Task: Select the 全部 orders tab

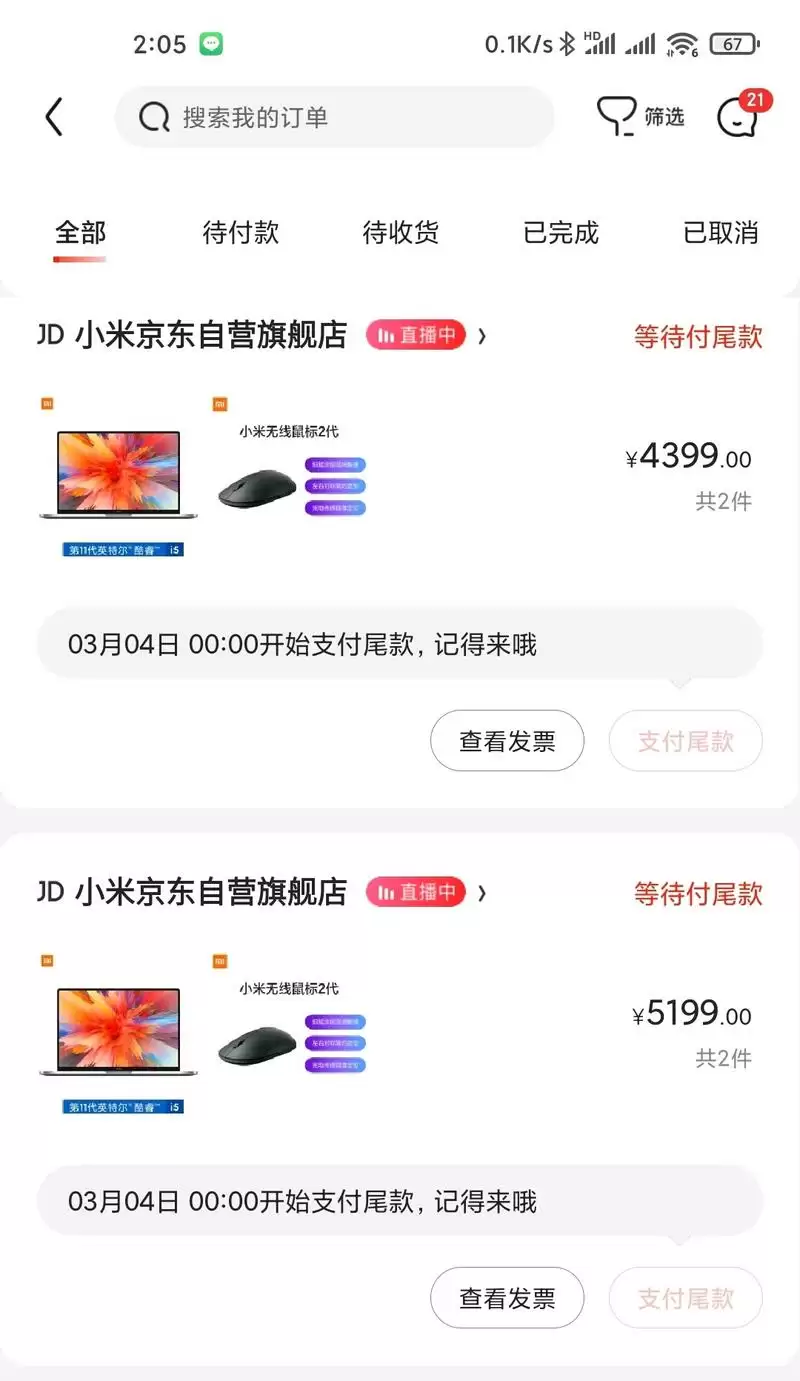Action: click(x=80, y=233)
